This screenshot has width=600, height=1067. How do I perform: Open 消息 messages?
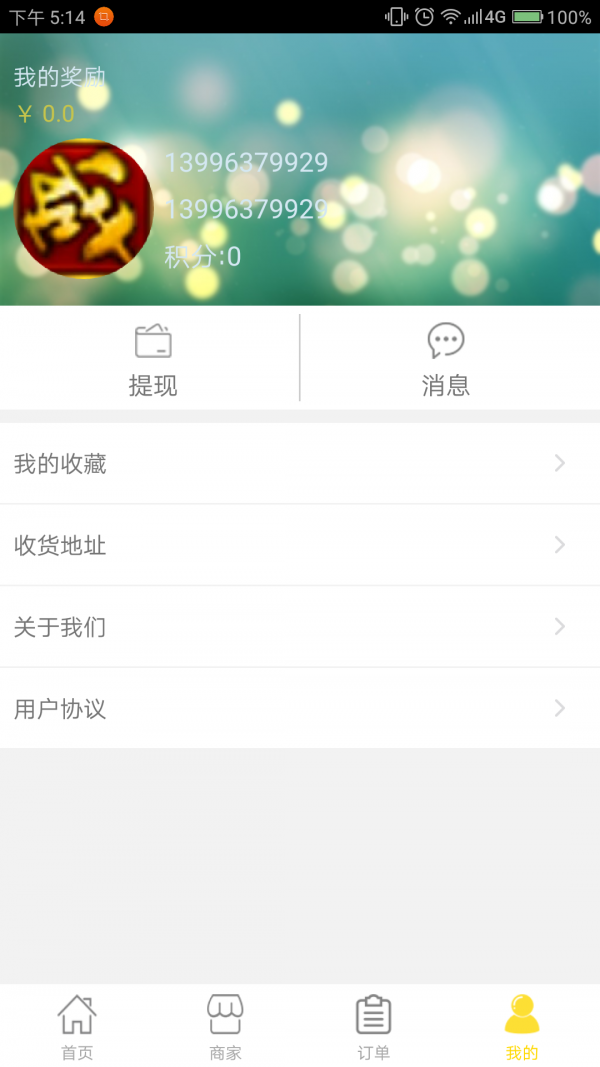click(446, 358)
